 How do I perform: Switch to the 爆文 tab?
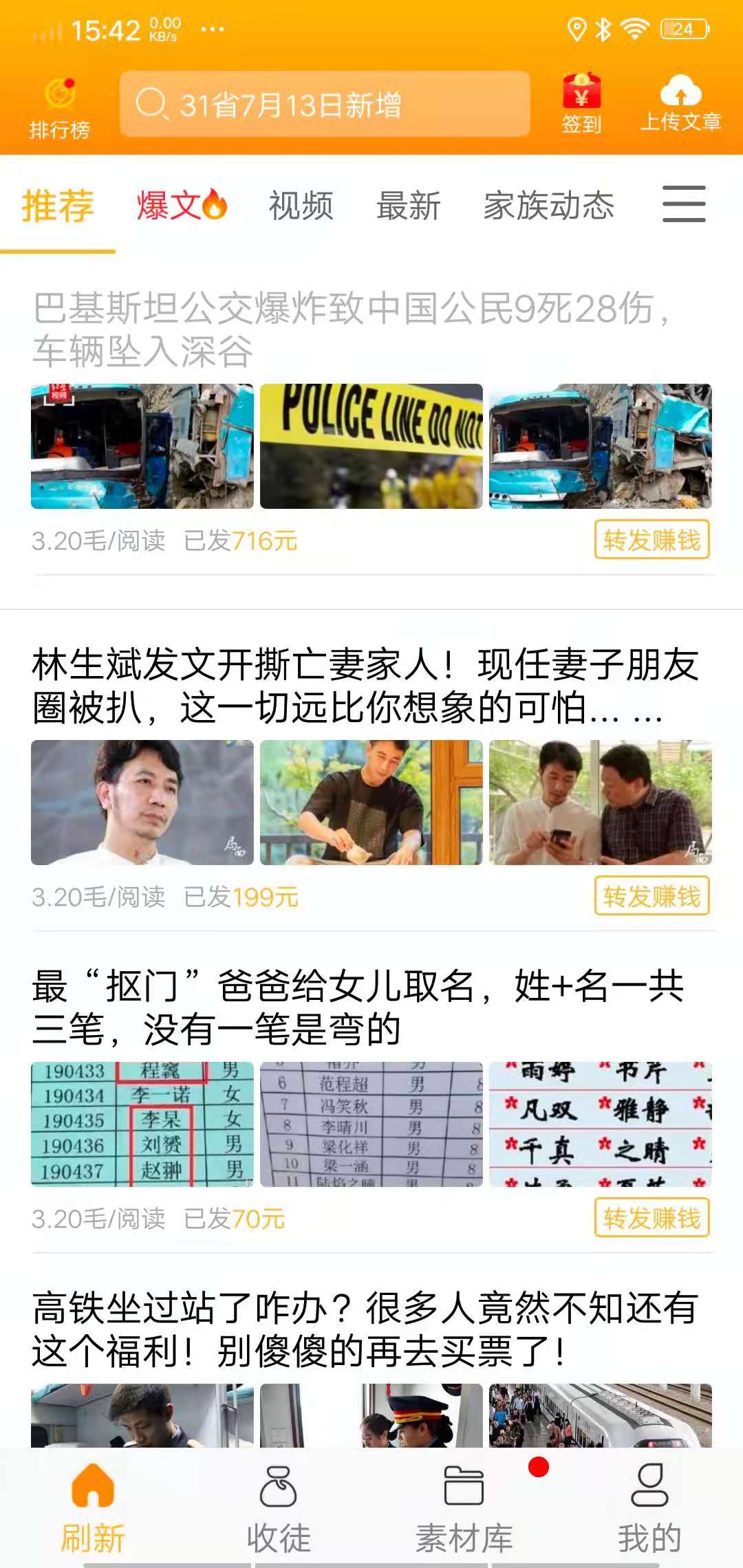coord(180,205)
